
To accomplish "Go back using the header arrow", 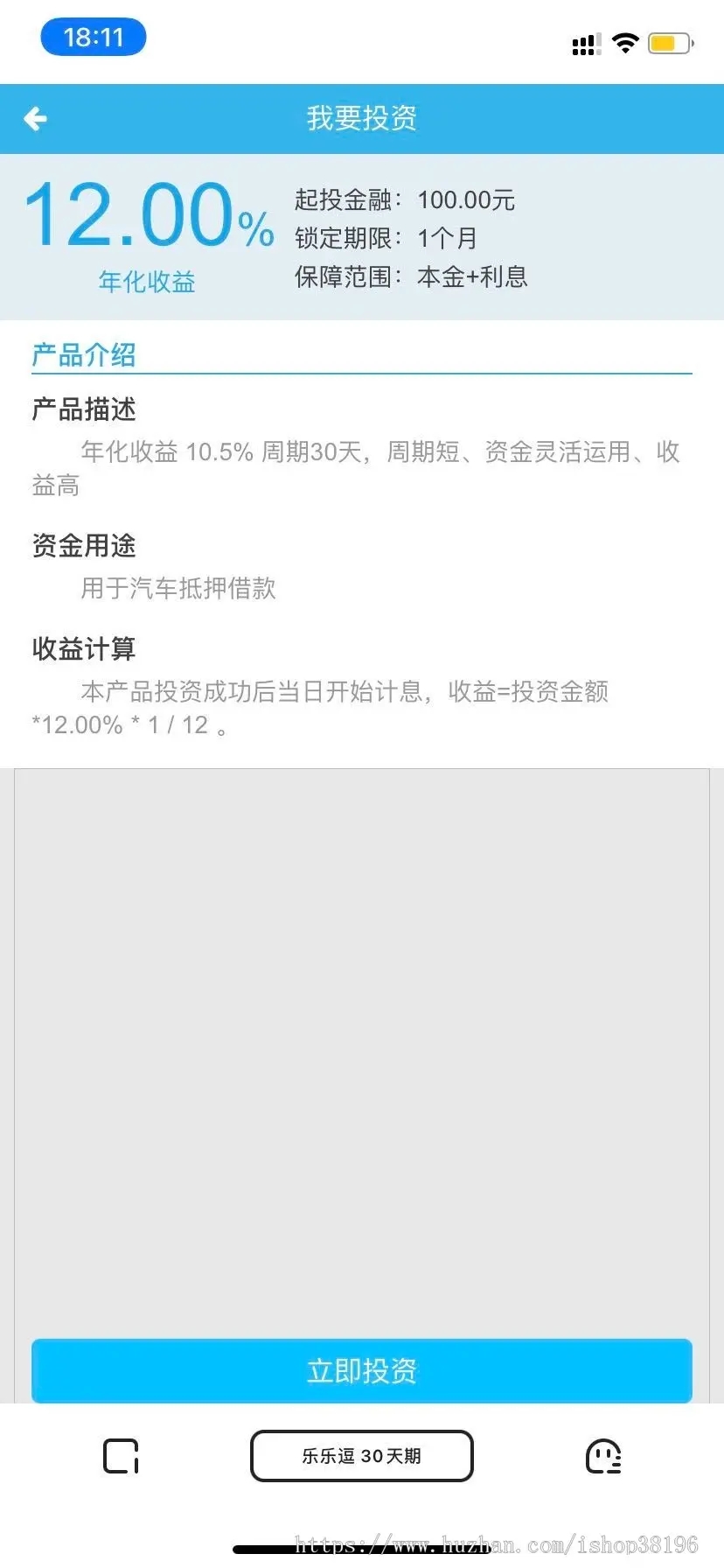I will pyautogui.click(x=35, y=118).
